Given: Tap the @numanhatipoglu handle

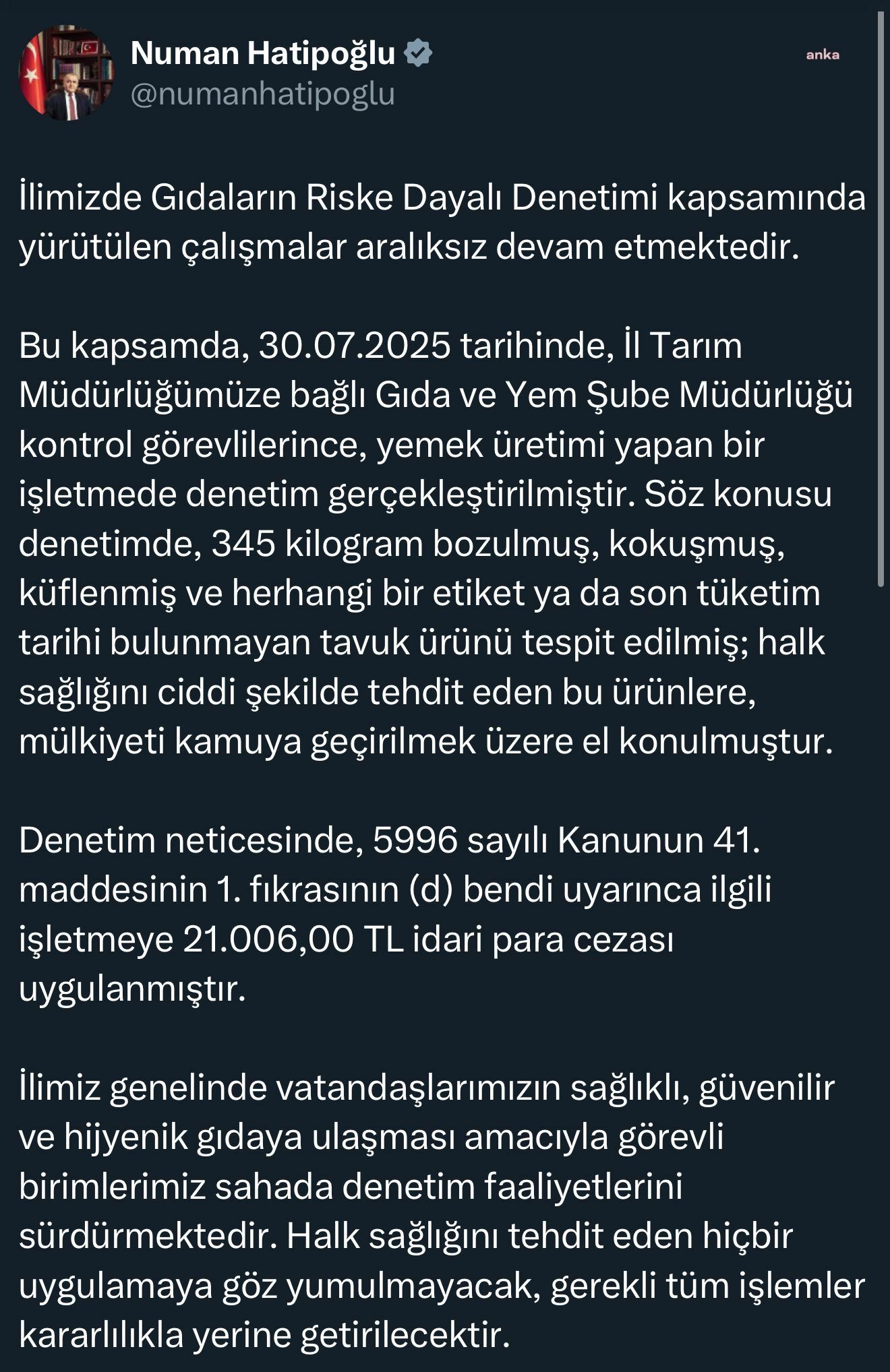Looking at the screenshot, I should point(263,94).
